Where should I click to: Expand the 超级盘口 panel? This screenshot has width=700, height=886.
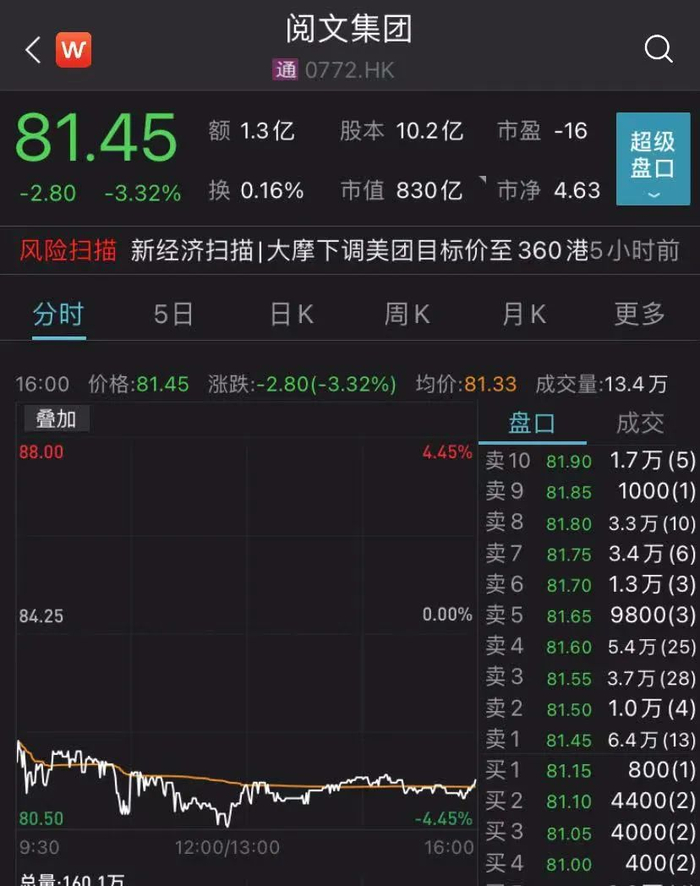pos(652,160)
